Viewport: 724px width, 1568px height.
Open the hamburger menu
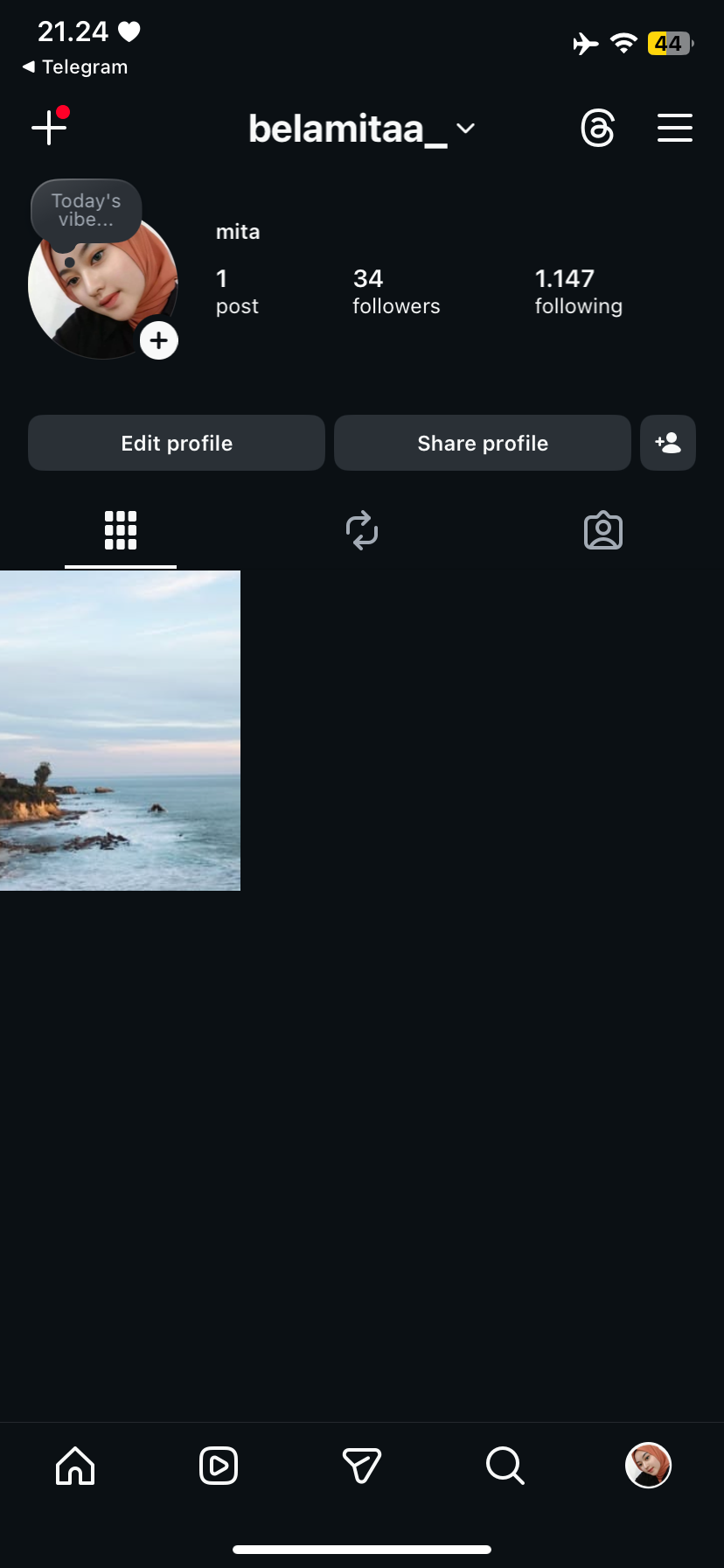(x=674, y=128)
